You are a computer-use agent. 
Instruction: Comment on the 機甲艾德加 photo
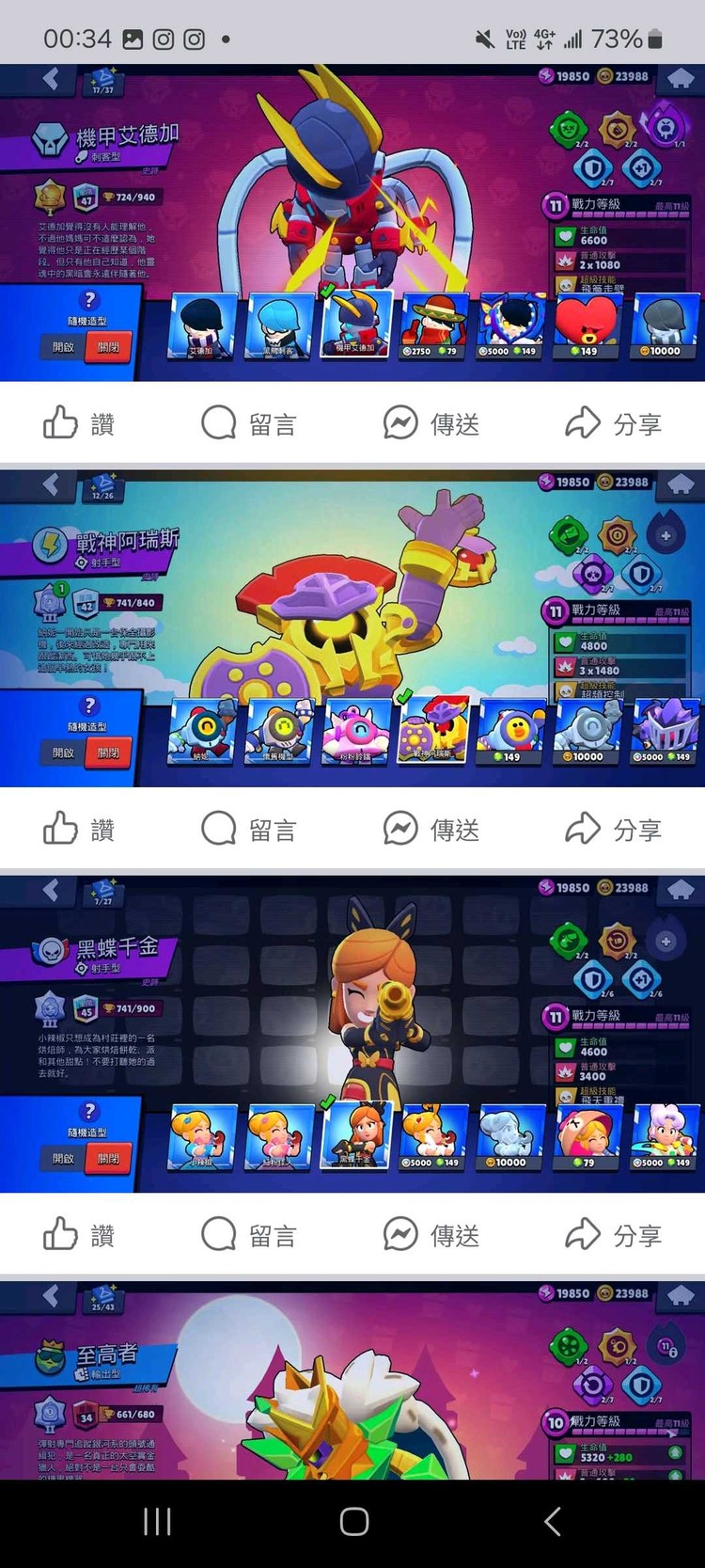249,424
